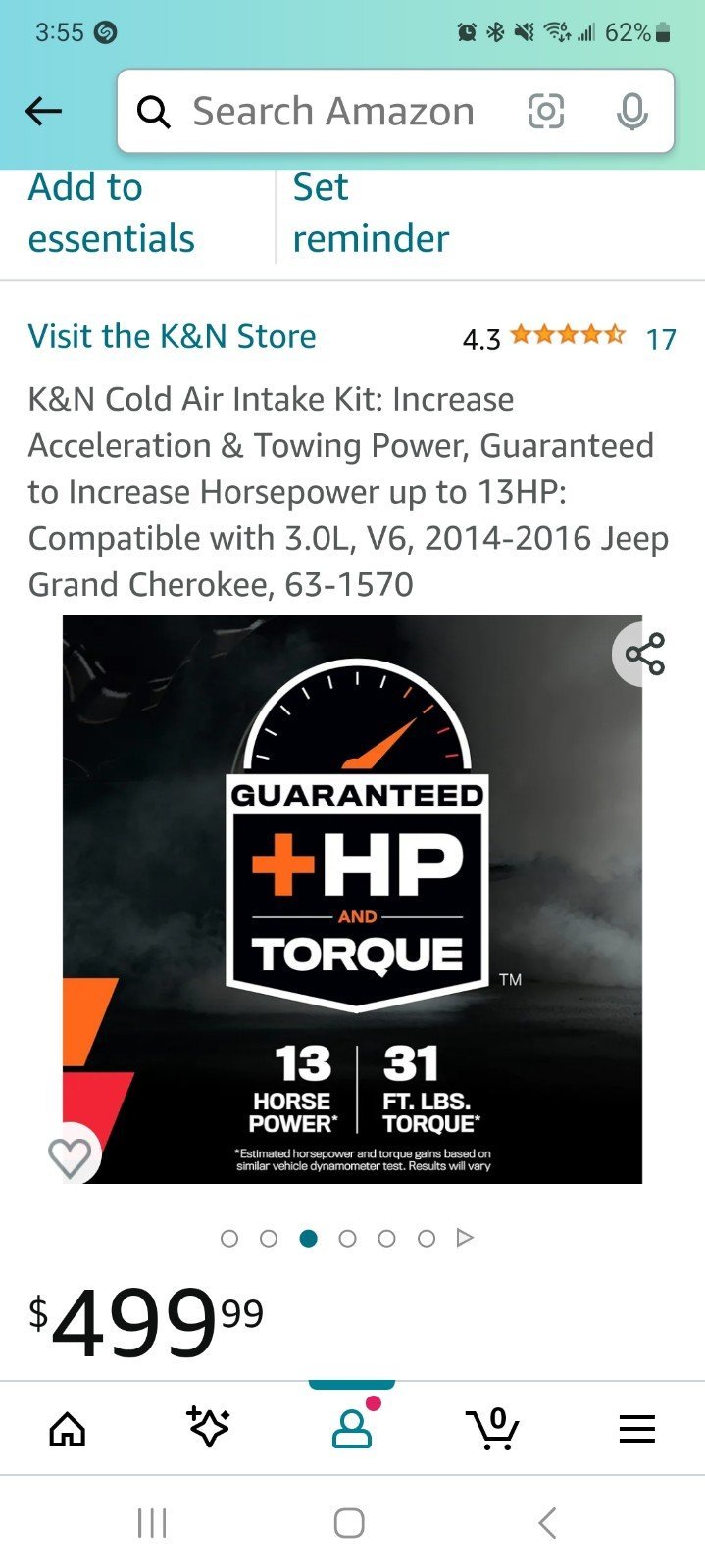The image size is (705, 1568).
Task: Tap Add to essentials
Action: click(111, 214)
